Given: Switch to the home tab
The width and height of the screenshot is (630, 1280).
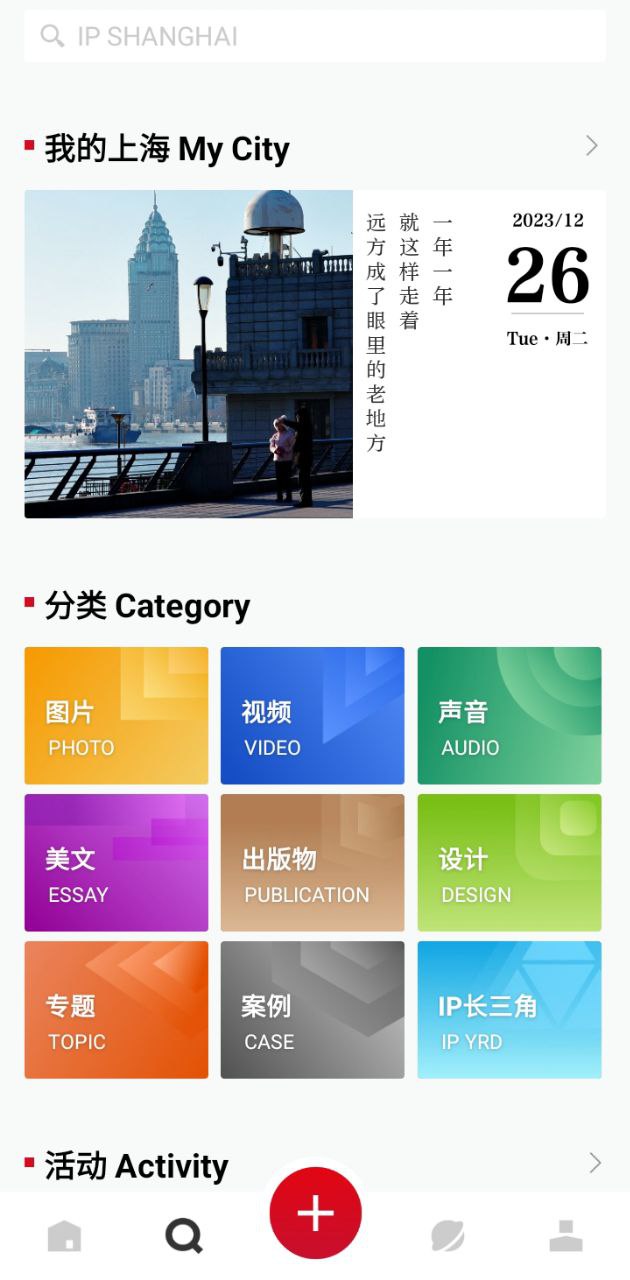Looking at the screenshot, I should point(65,1236).
